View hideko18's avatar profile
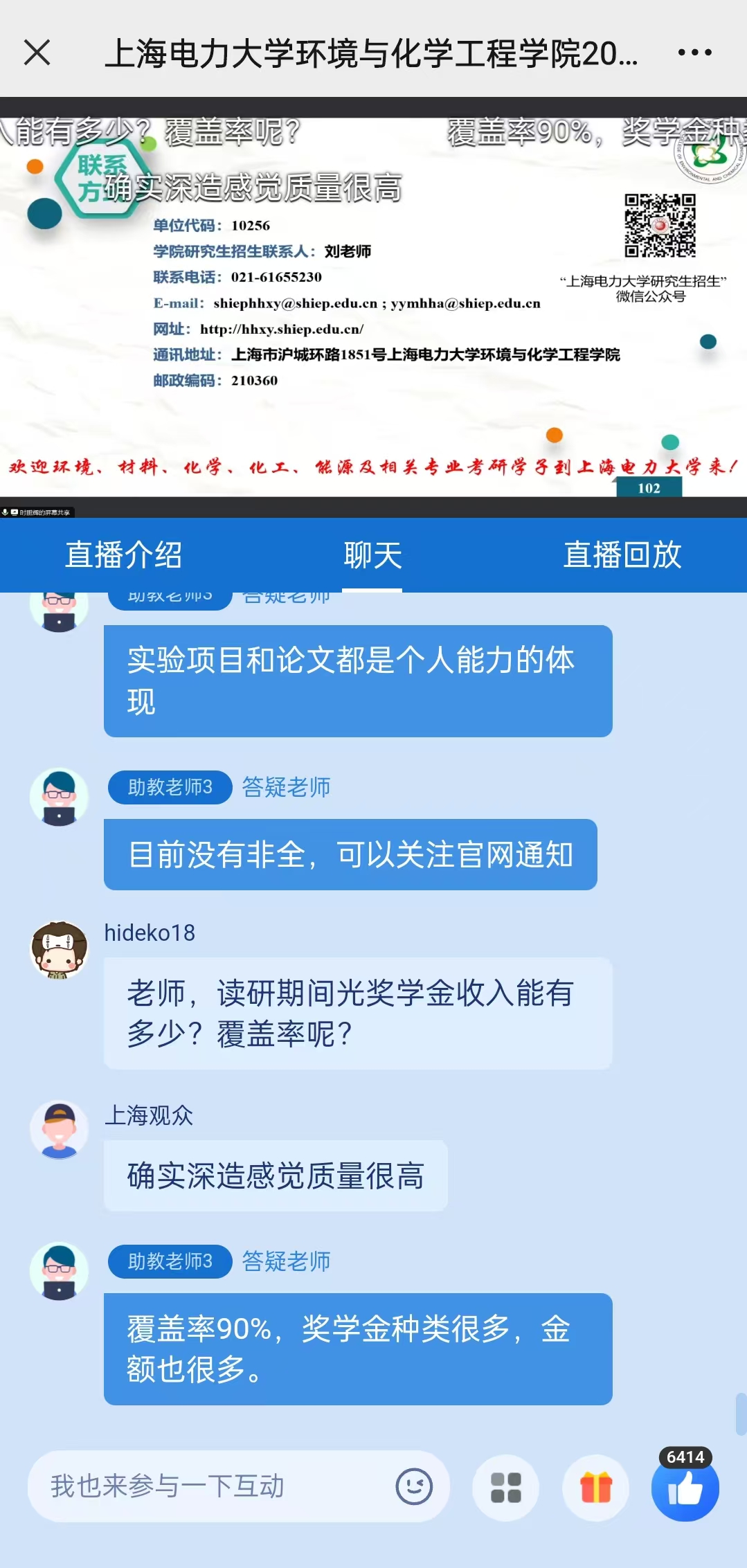 point(60,950)
